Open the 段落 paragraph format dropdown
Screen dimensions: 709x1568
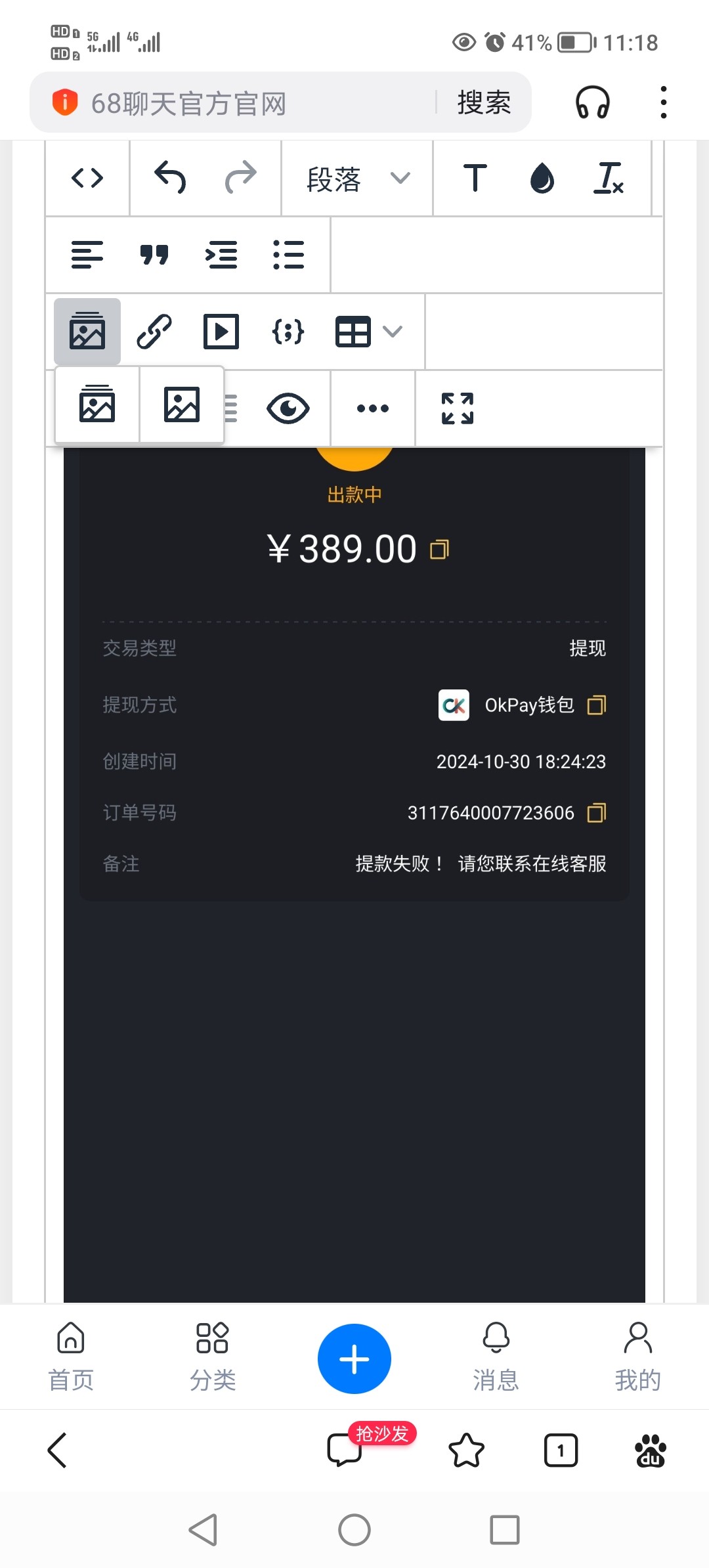(x=358, y=179)
